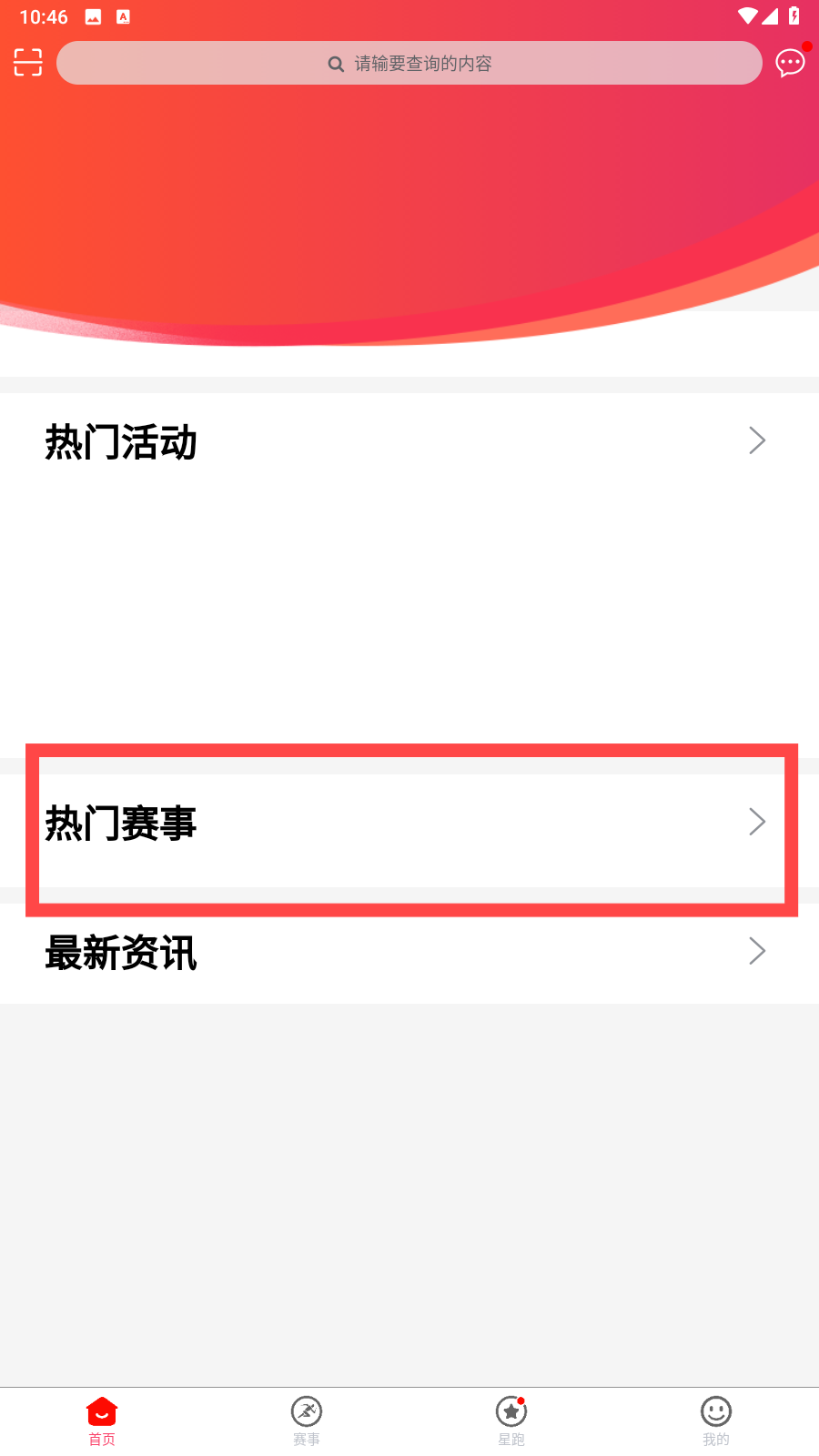
Task: Tap the search box to enter a query
Action: [409, 63]
